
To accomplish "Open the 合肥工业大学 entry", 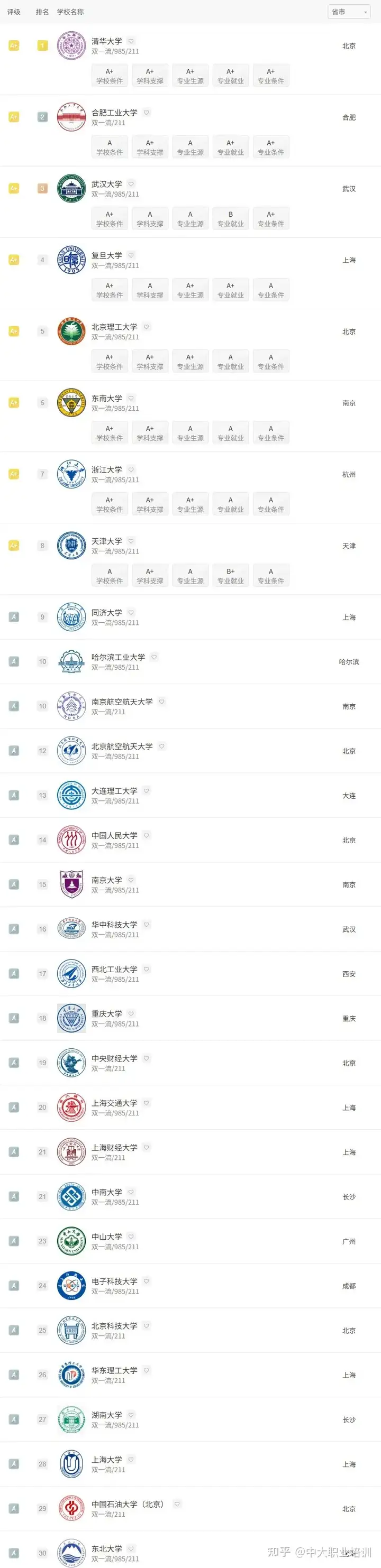I will 114,113.
